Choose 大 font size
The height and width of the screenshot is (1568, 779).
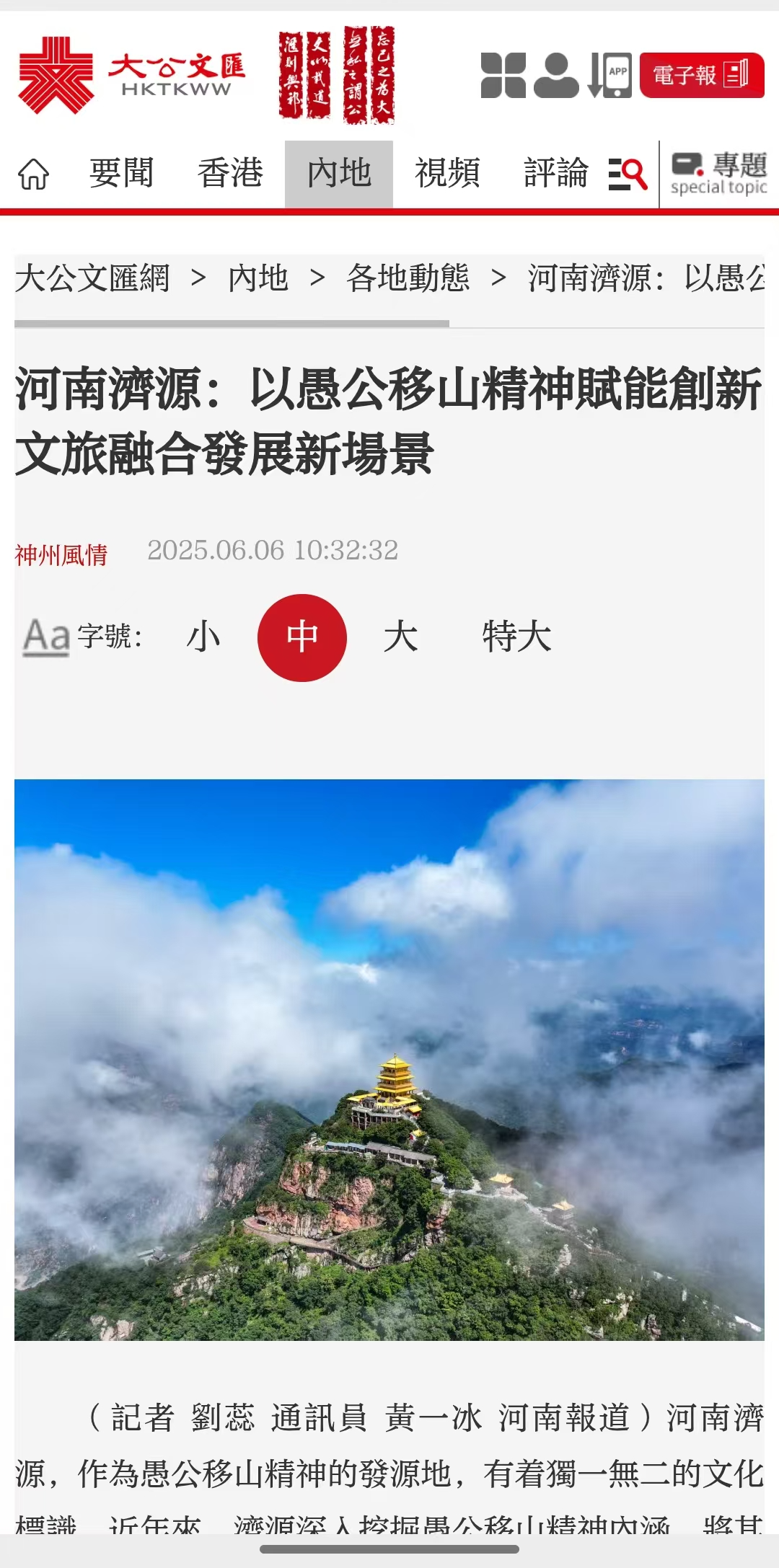[x=400, y=637]
